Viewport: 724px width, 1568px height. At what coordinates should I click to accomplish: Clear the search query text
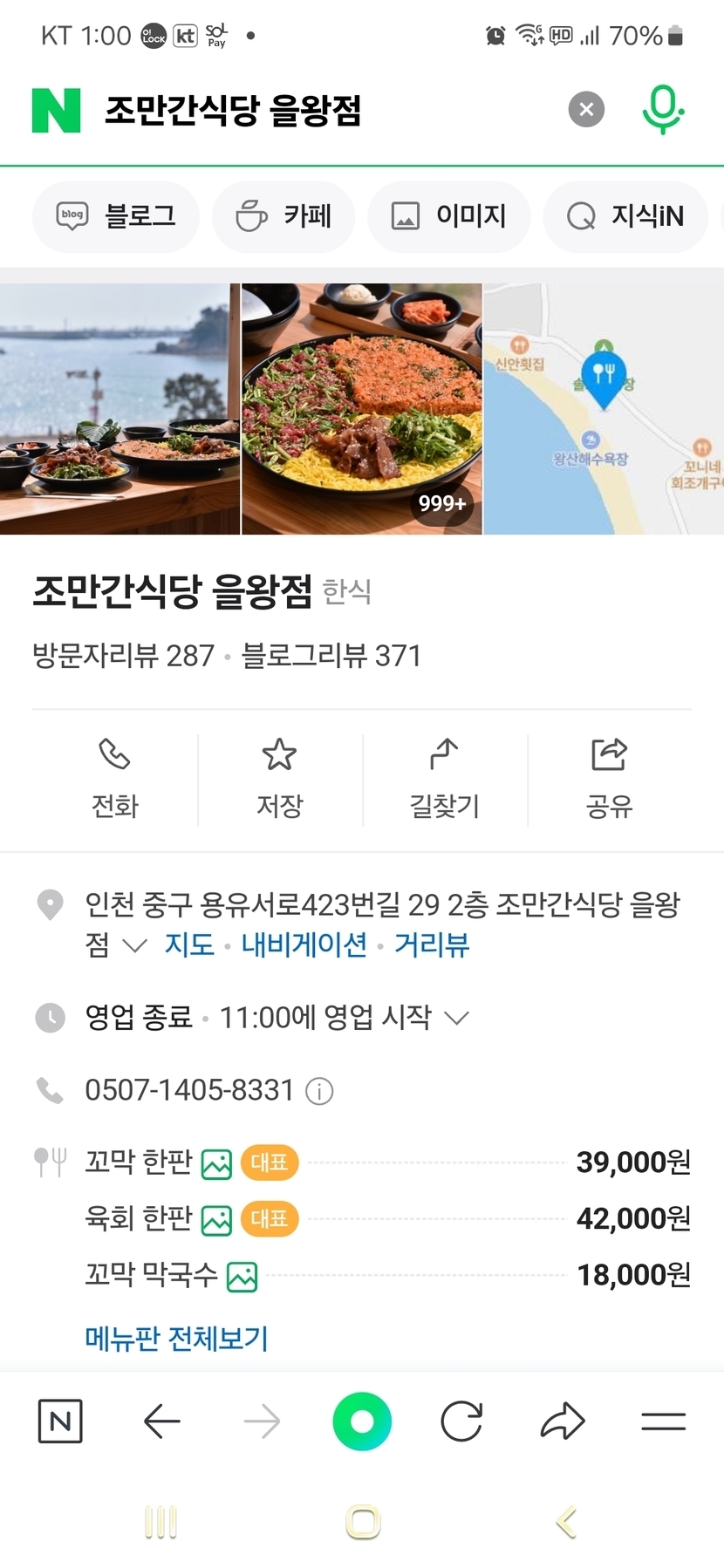(586, 110)
